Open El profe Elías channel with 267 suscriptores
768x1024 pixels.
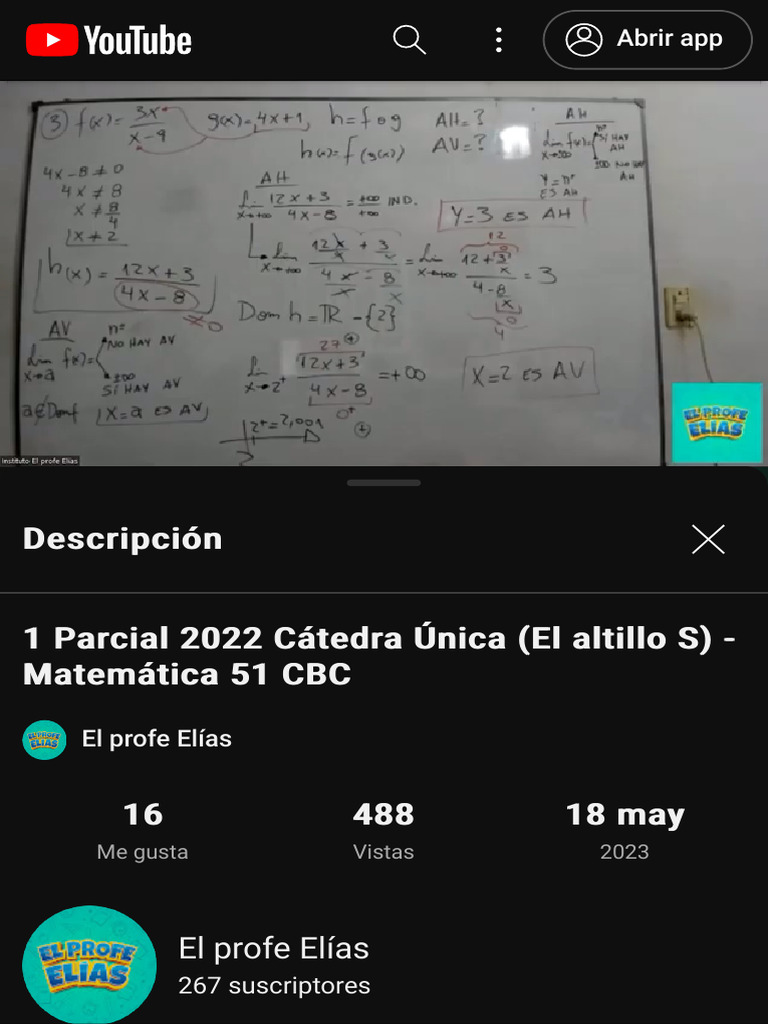[196, 965]
